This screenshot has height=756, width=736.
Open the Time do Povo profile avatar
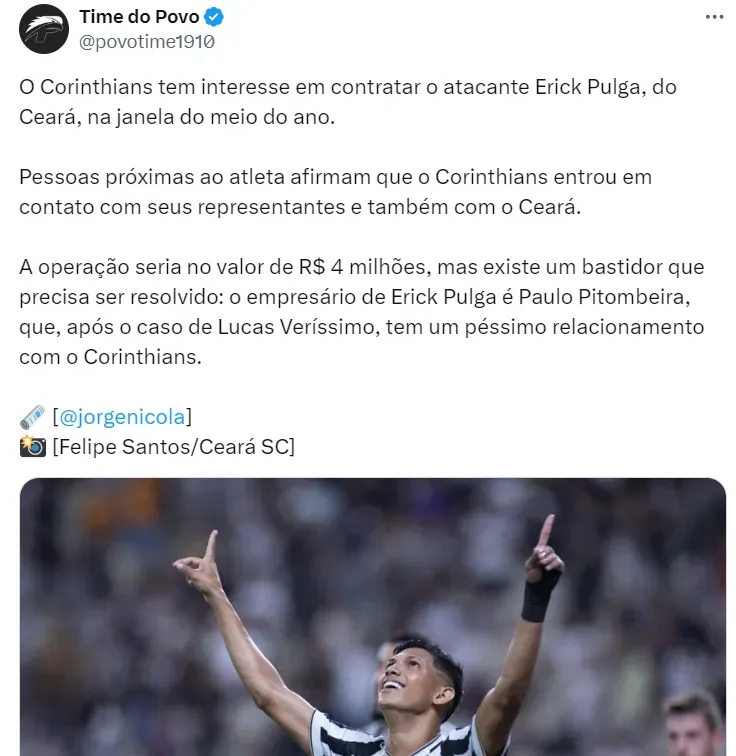43,30
